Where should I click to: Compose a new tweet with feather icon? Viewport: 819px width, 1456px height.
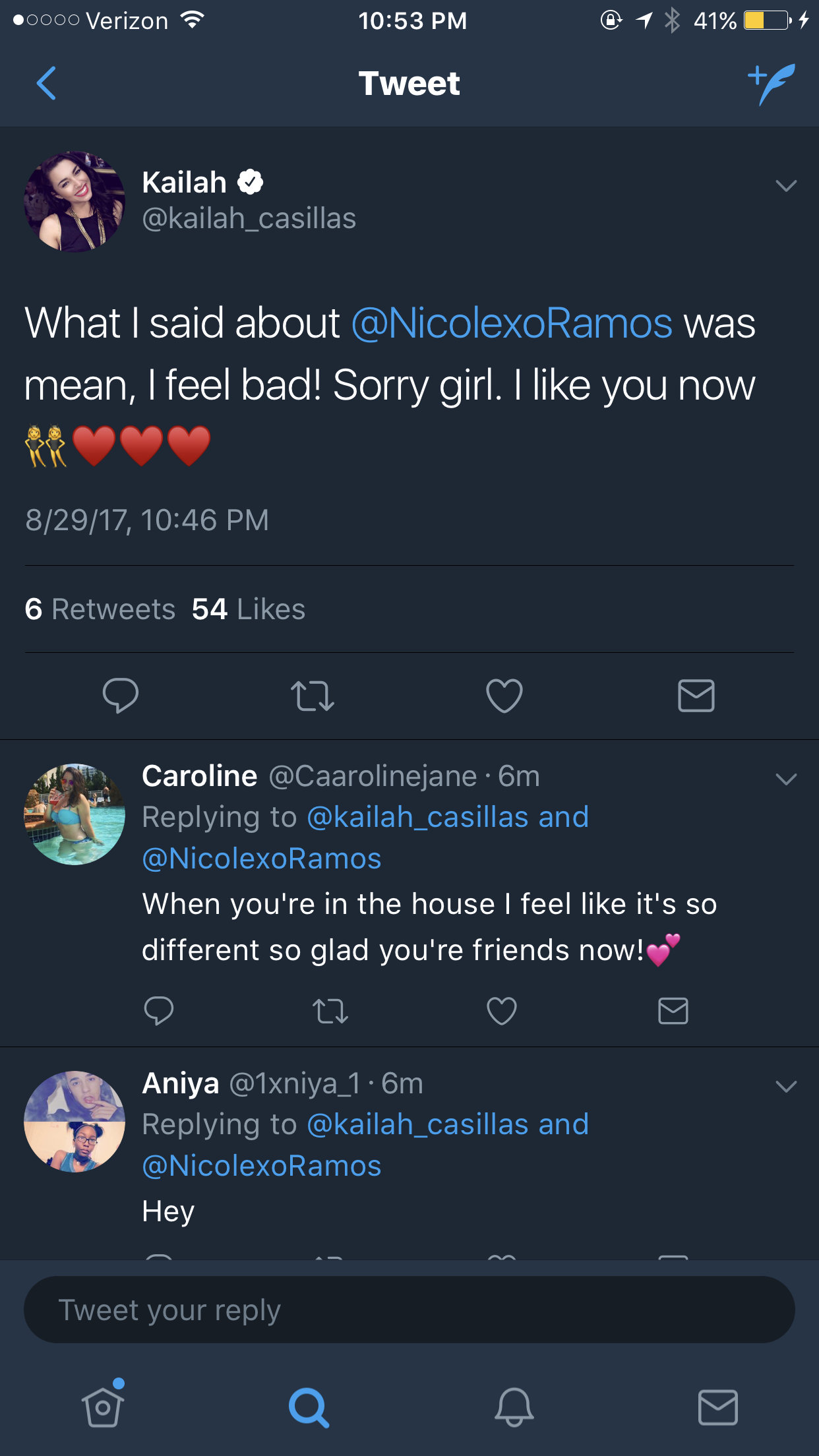tap(772, 84)
